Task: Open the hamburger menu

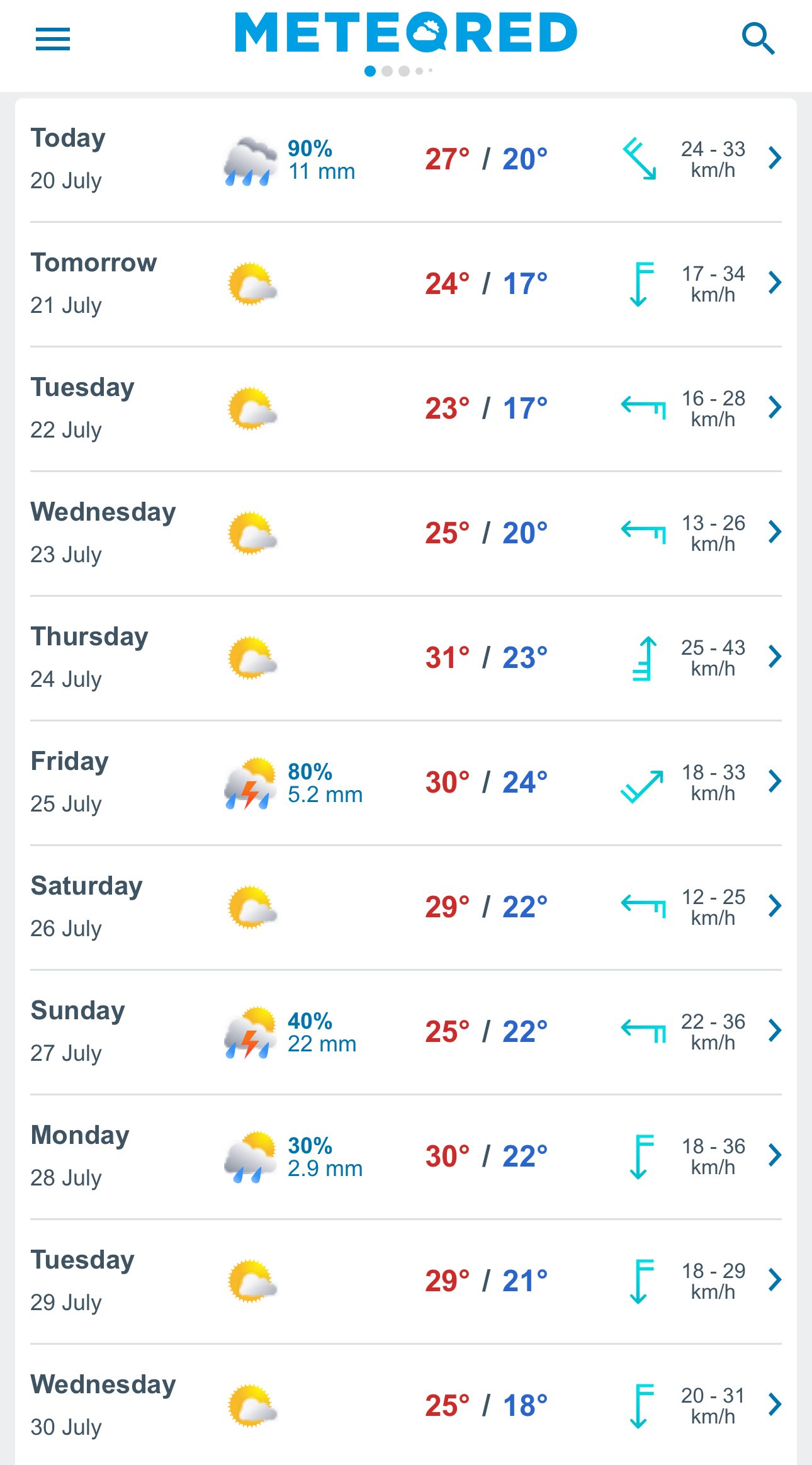Action: [x=53, y=39]
